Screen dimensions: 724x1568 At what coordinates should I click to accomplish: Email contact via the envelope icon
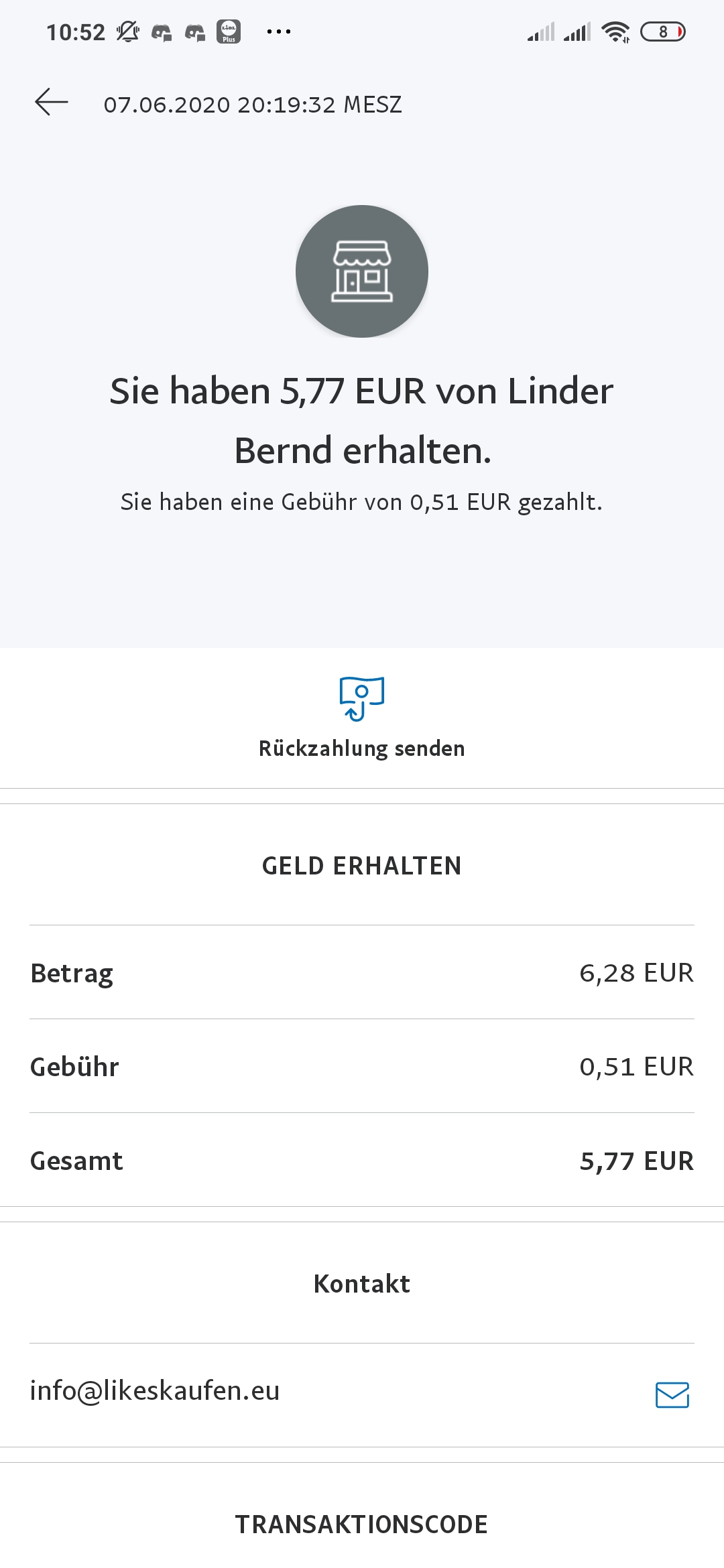[672, 1394]
